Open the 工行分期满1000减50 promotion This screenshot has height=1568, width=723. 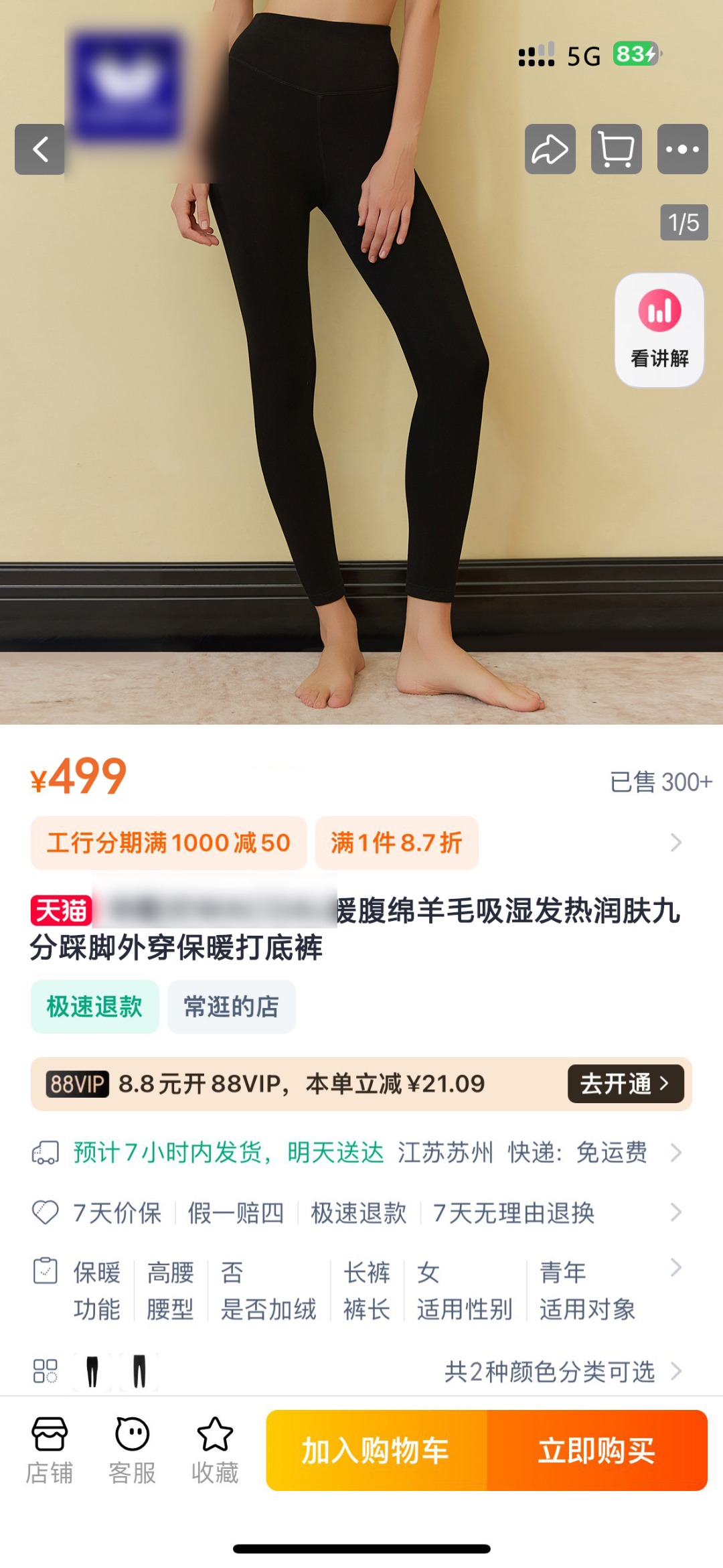[169, 843]
